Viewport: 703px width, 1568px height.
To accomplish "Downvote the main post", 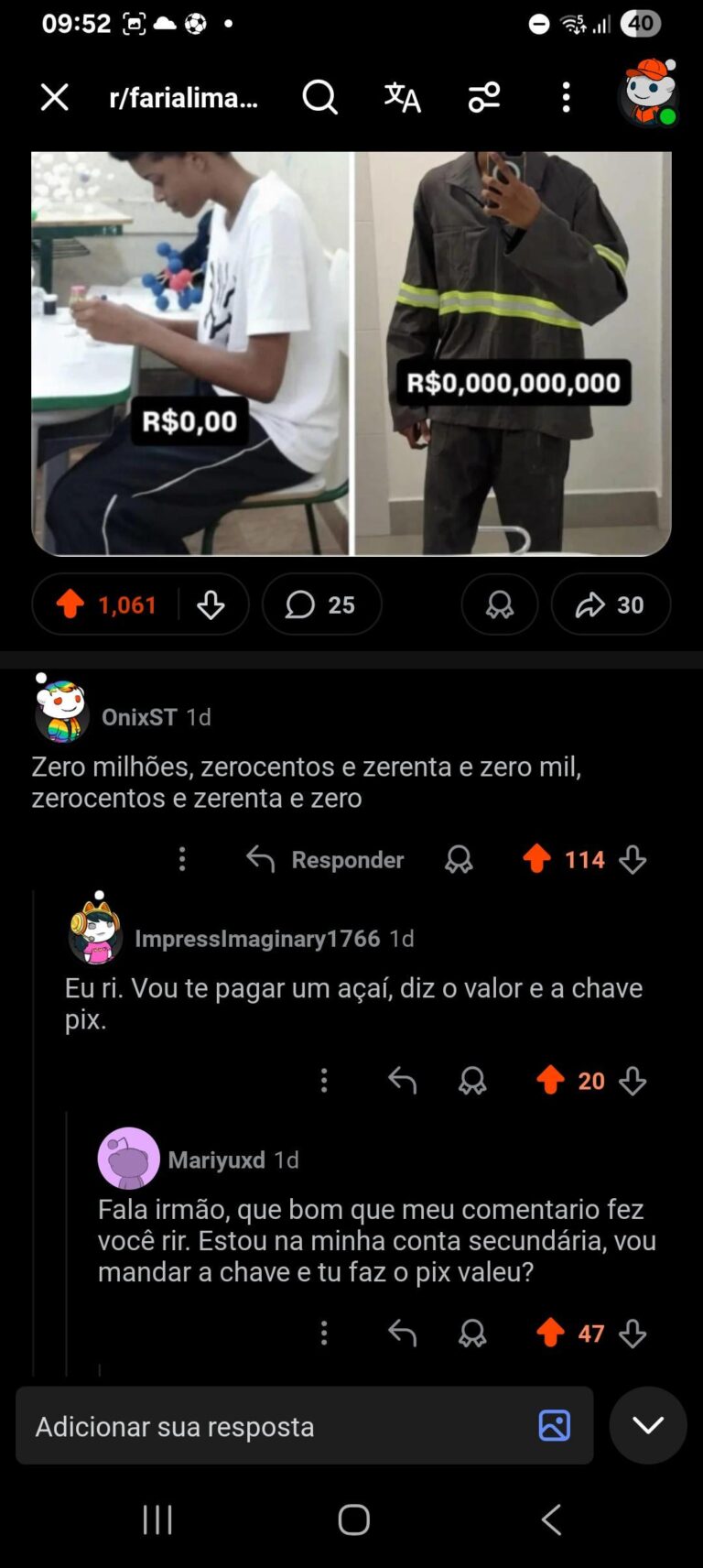I will coord(211,604).
